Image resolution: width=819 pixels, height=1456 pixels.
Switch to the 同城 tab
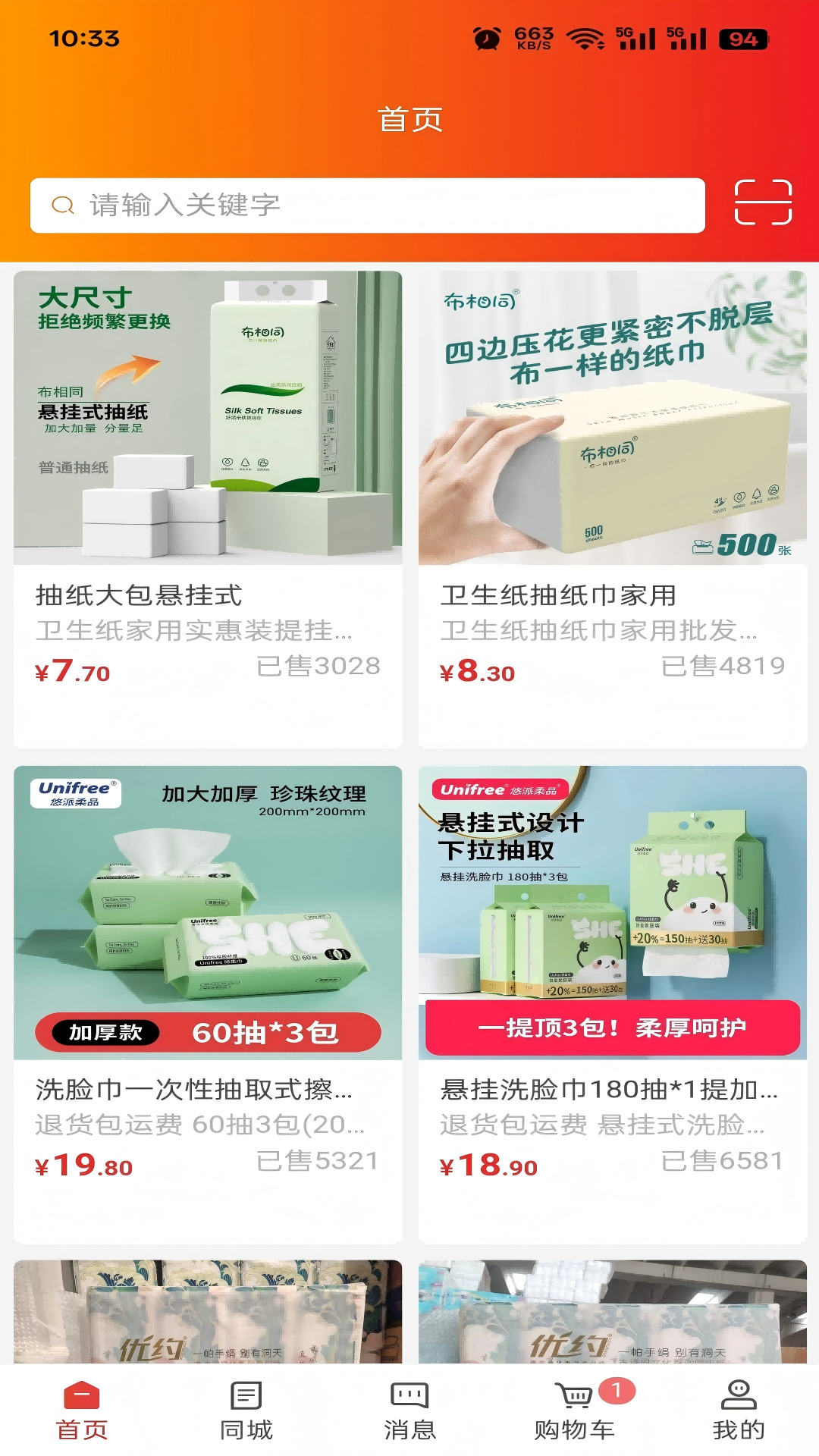(x=246, y=1411)
